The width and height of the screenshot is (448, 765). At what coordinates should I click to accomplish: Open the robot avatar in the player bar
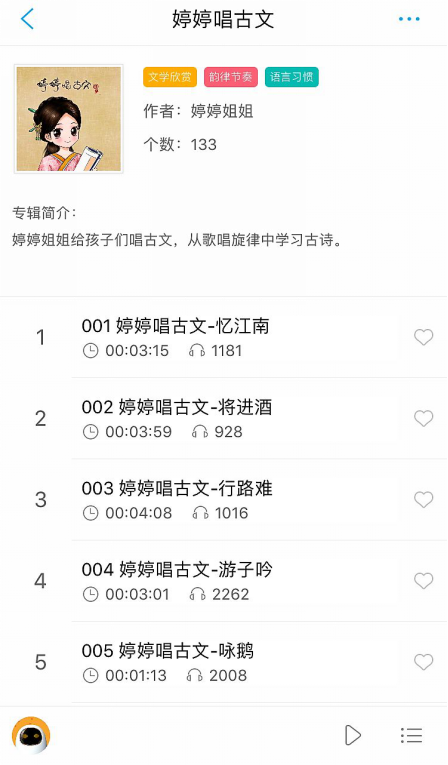(31, 735)
